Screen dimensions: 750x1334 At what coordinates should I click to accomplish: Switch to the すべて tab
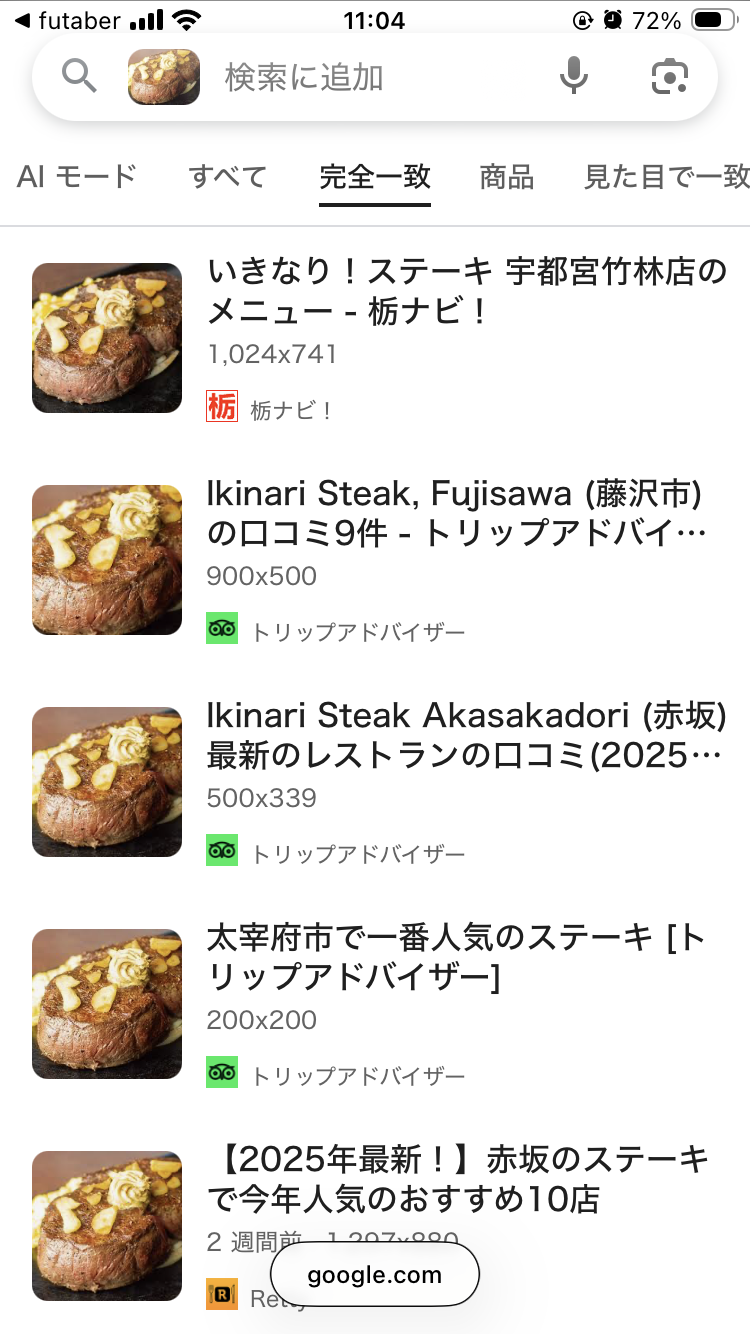[227, 177]
